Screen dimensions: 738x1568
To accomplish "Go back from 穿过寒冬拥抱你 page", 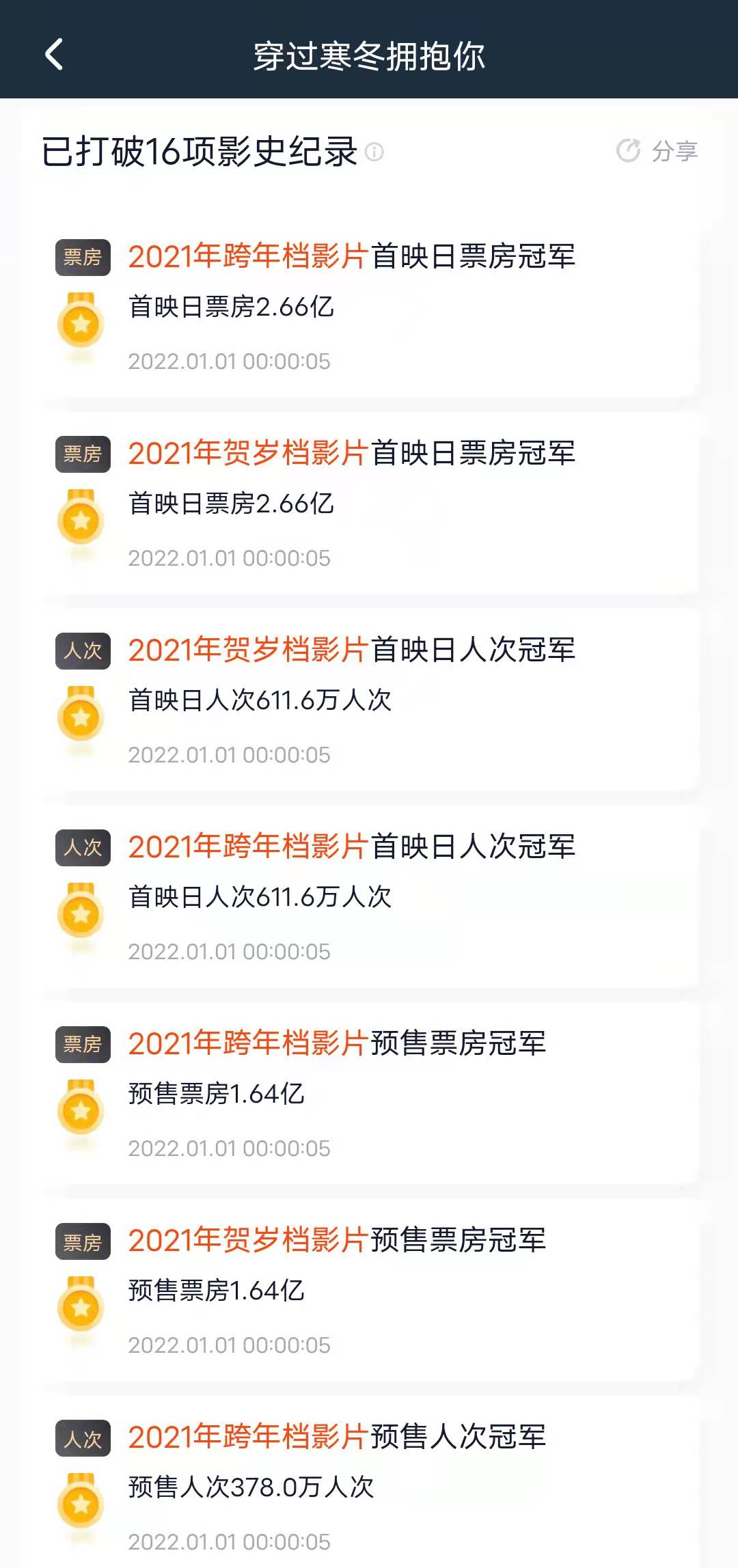I will click(55, 55).
